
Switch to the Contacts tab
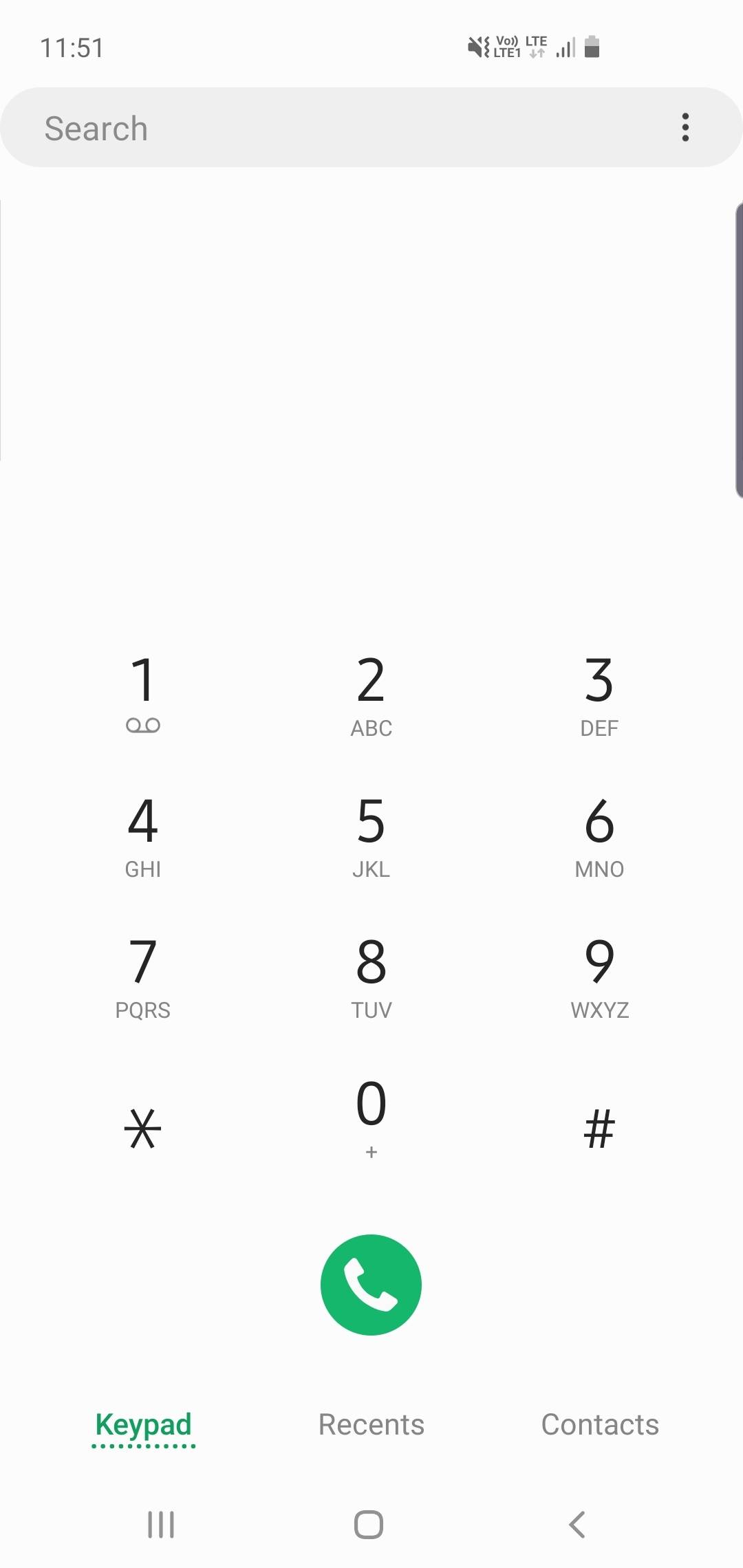click(x=600, y=1425)
